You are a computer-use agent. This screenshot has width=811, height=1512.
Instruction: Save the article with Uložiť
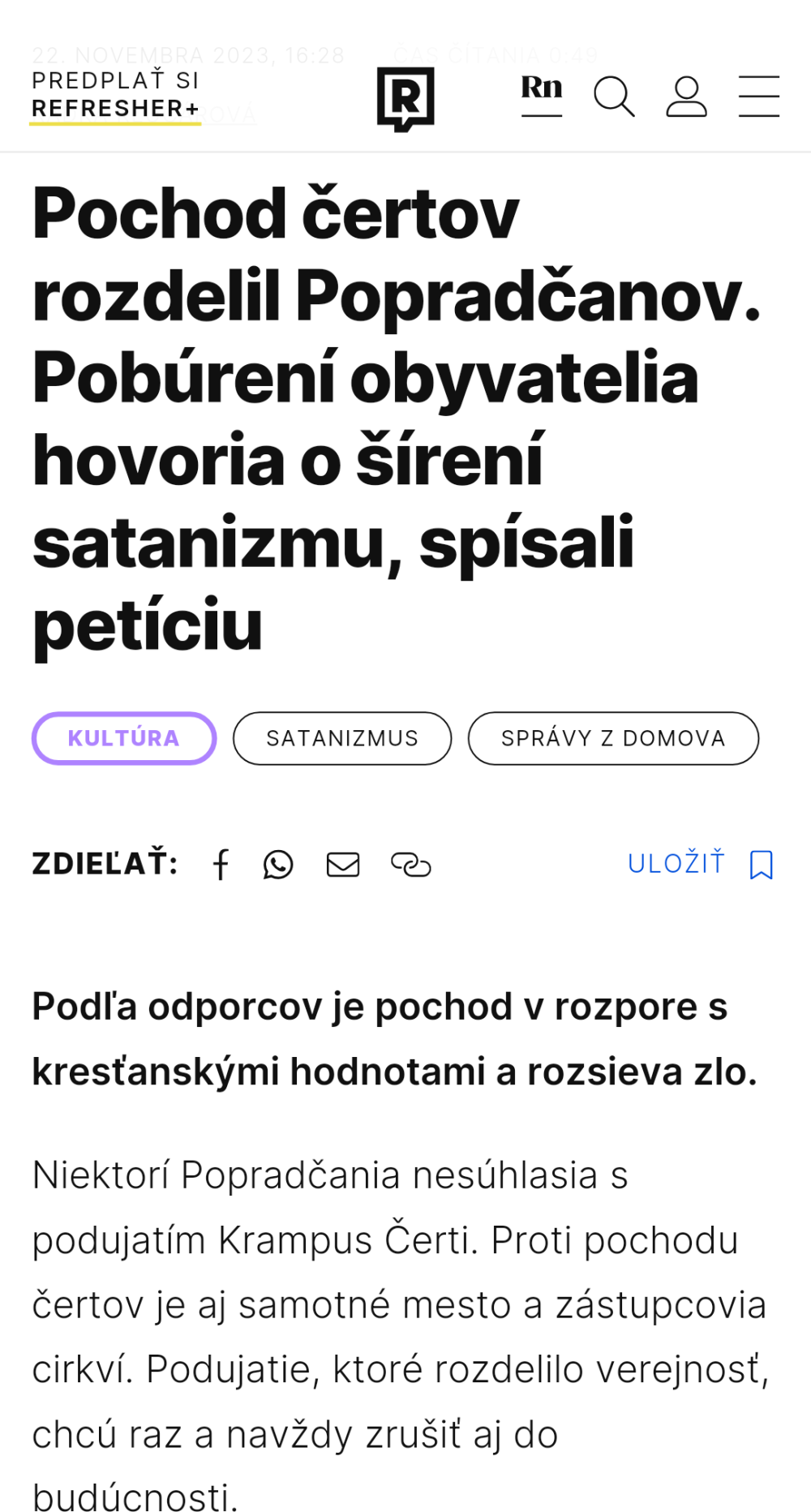[x=701, y=864]
